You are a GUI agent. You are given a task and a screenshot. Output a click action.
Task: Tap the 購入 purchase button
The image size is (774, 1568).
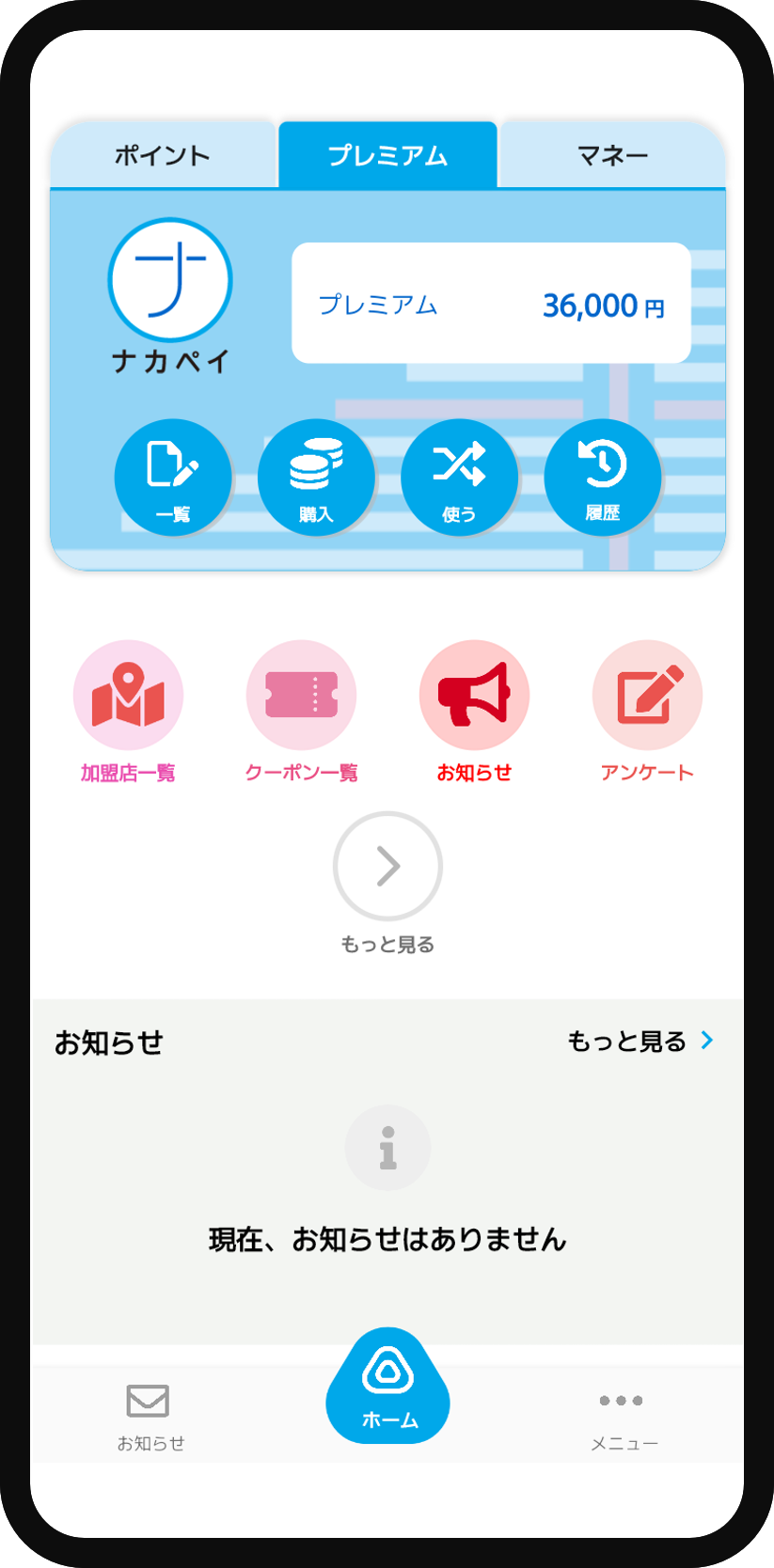[x=316, y=478]
